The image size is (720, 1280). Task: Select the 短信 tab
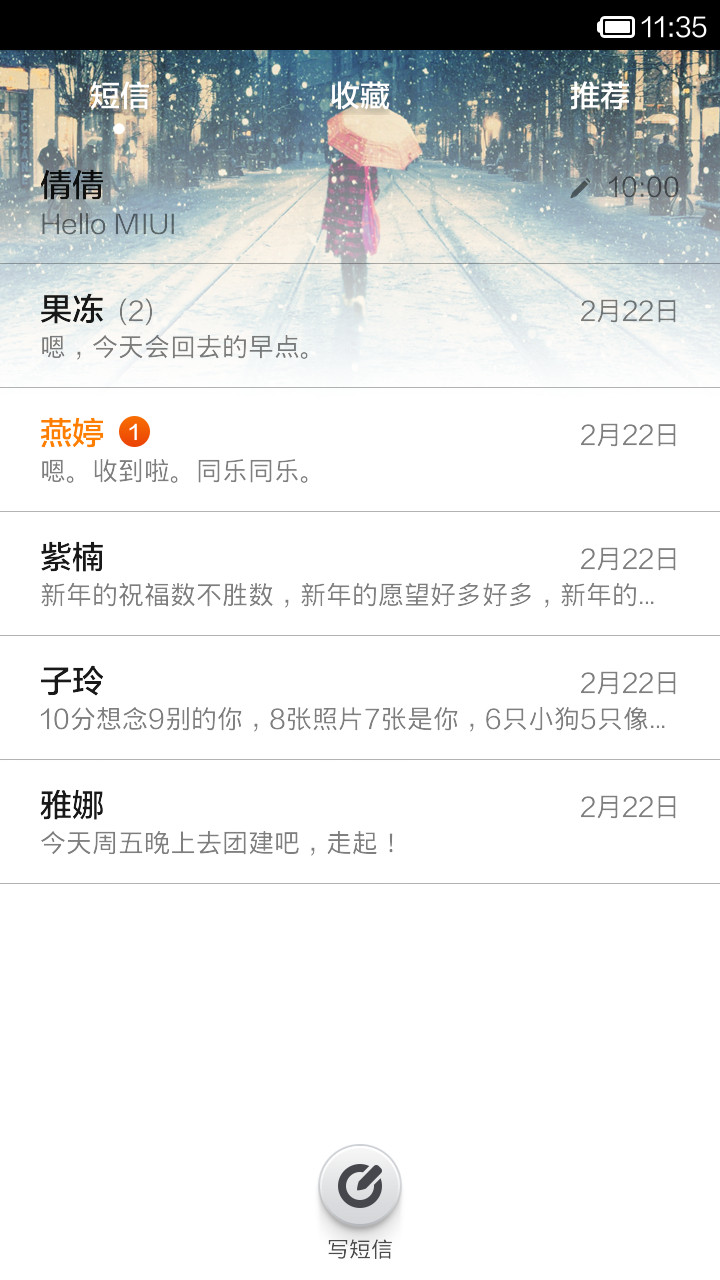coord(120,96)
